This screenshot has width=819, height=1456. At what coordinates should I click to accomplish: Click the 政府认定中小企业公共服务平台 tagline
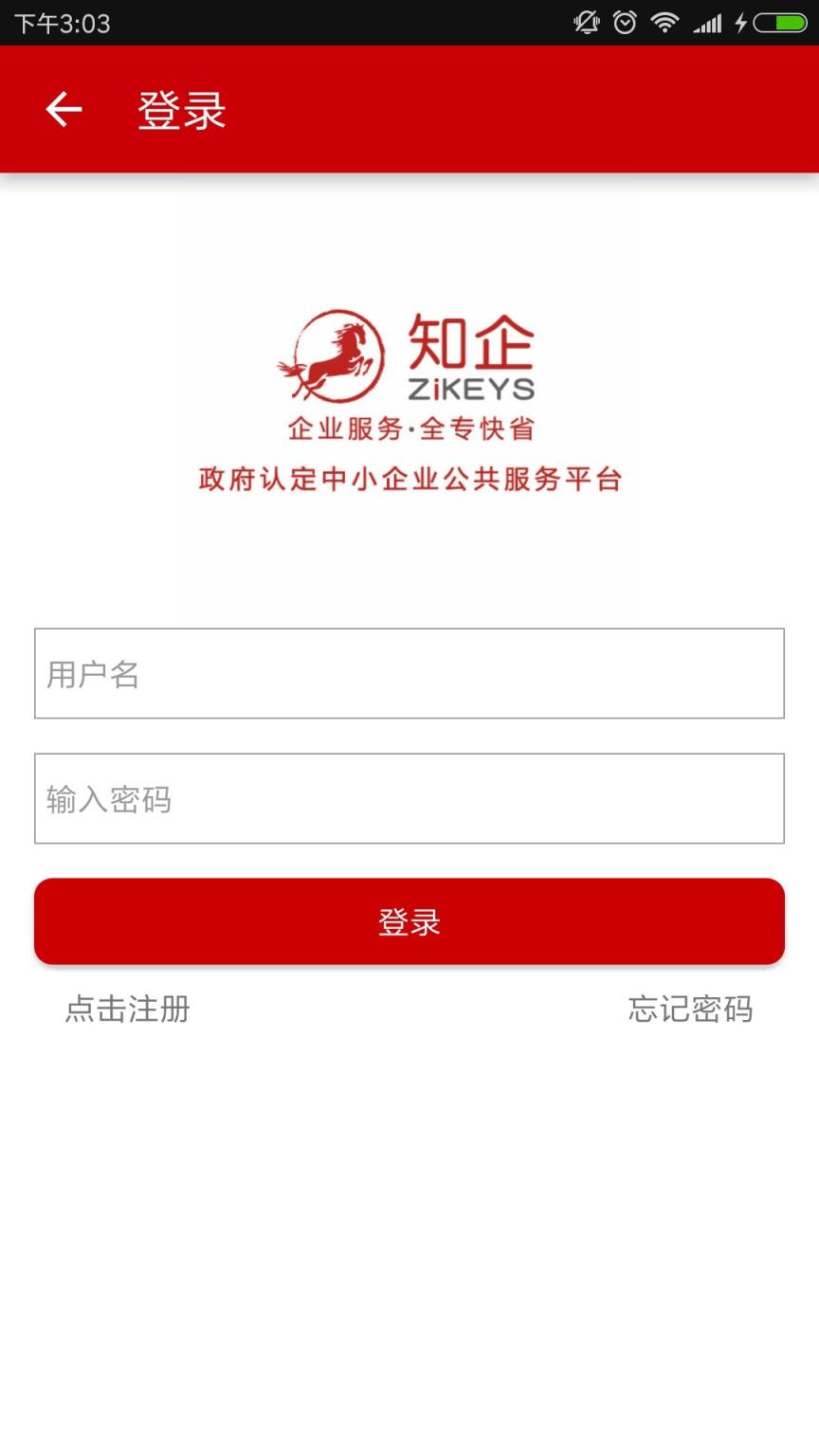coord(409,479)
